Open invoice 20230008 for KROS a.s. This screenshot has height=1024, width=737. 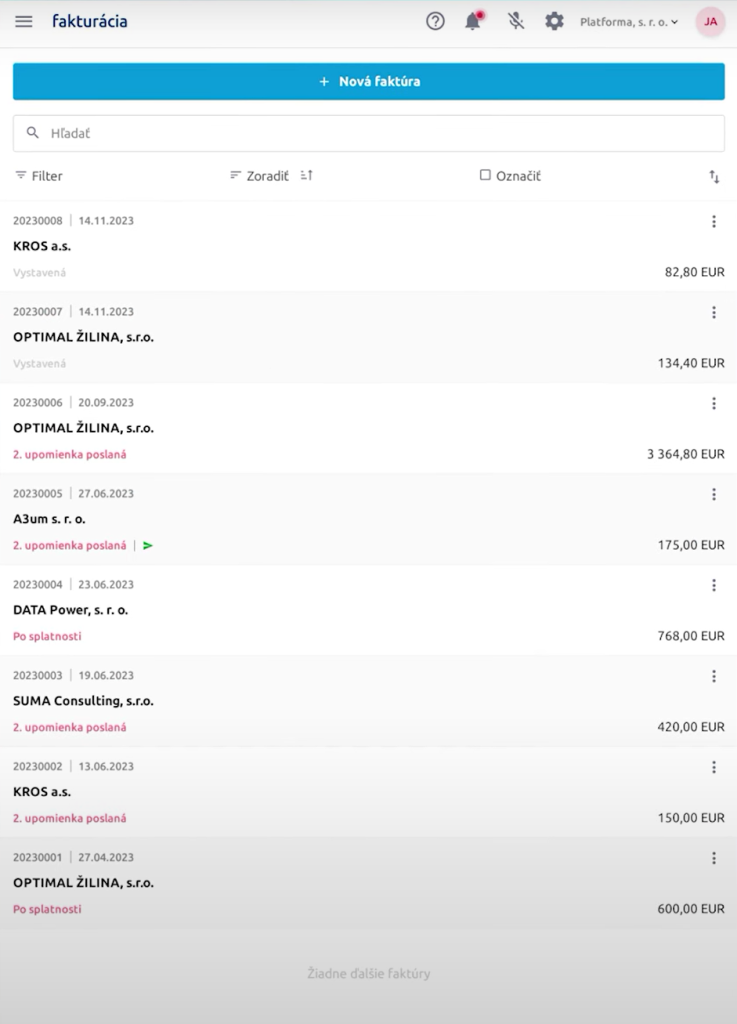point(300,246)
